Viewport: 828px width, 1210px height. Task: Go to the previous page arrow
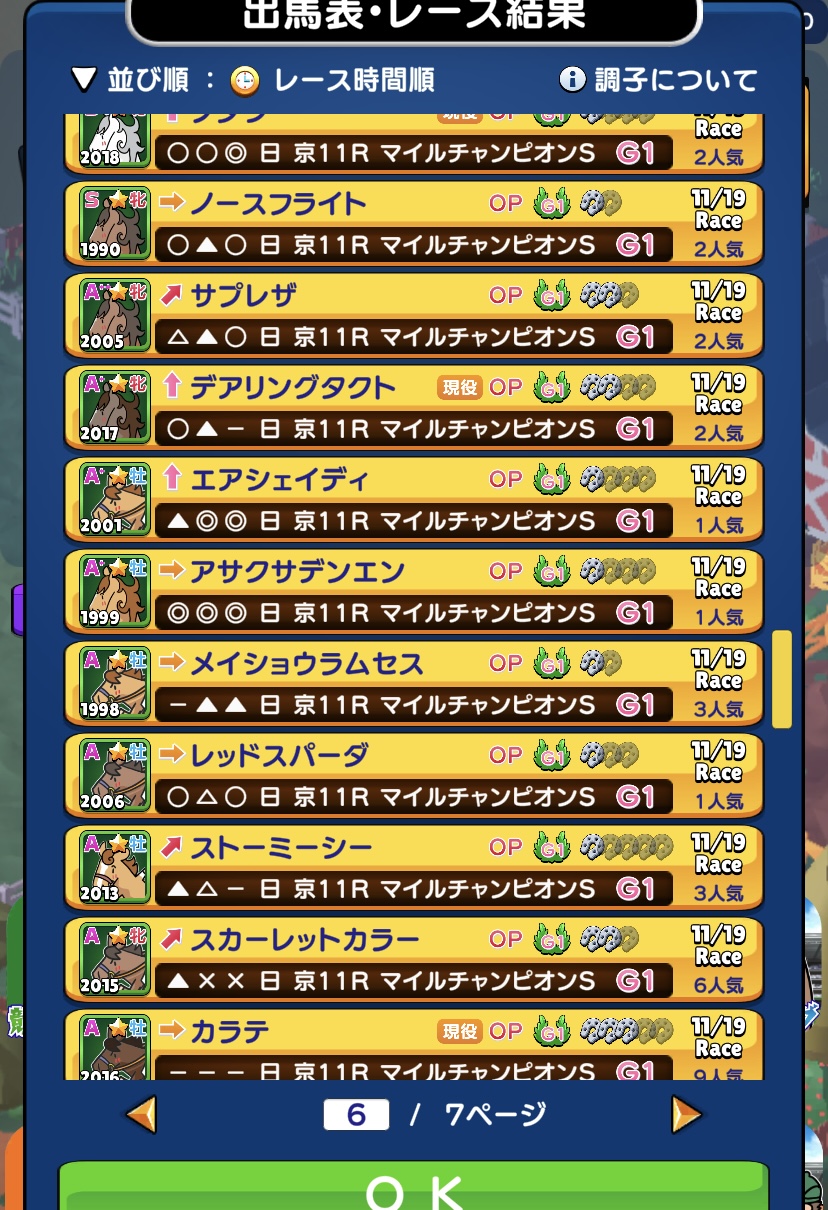tap(141, 1113)
